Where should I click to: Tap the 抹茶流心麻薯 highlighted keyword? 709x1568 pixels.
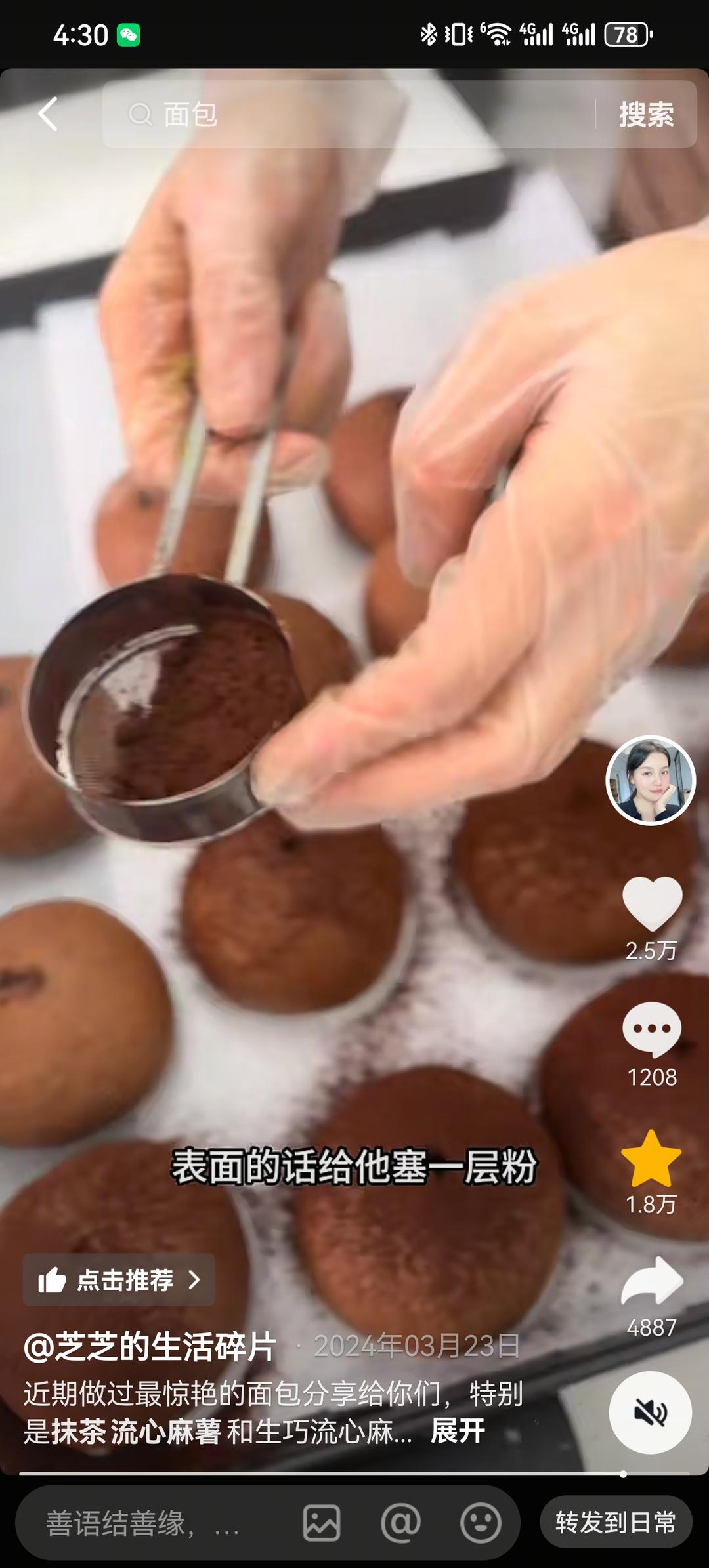pyautogui.click(x=136, y=1432)
